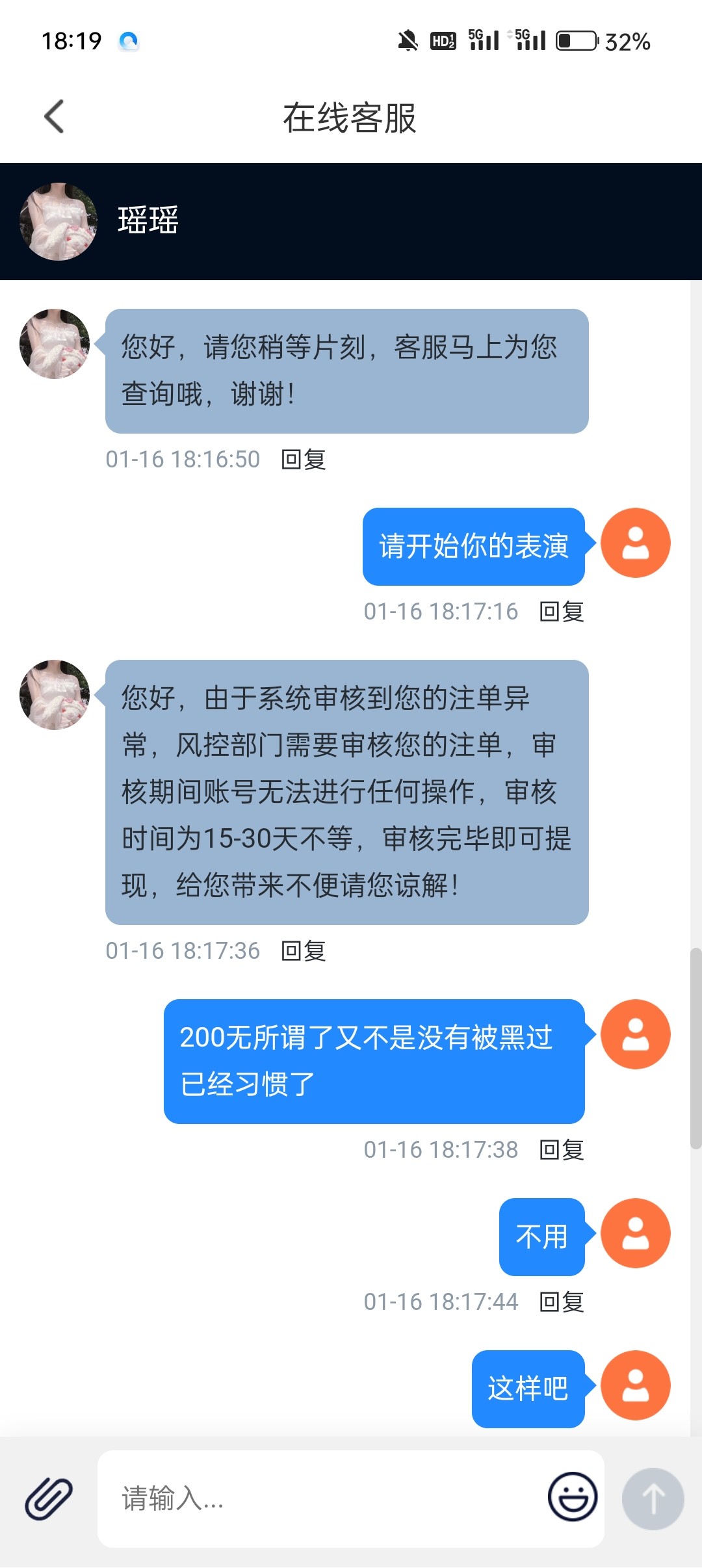Tap 回复 under the 18:17:36 message
Screen dimensions: 702x1568
click(x=303, y=951)
